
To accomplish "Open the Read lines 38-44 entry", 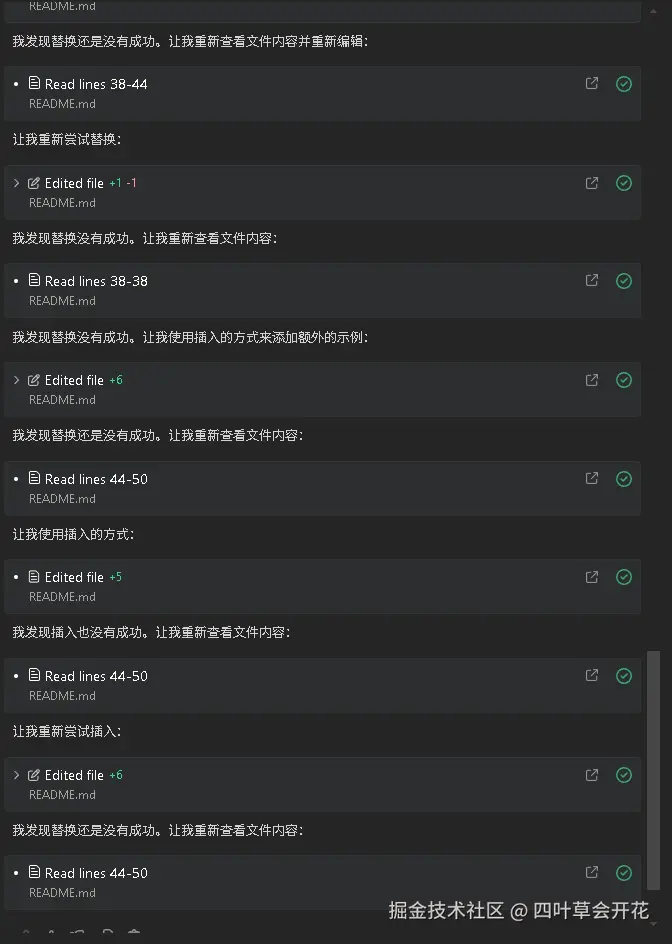I will tap(96, 84).
